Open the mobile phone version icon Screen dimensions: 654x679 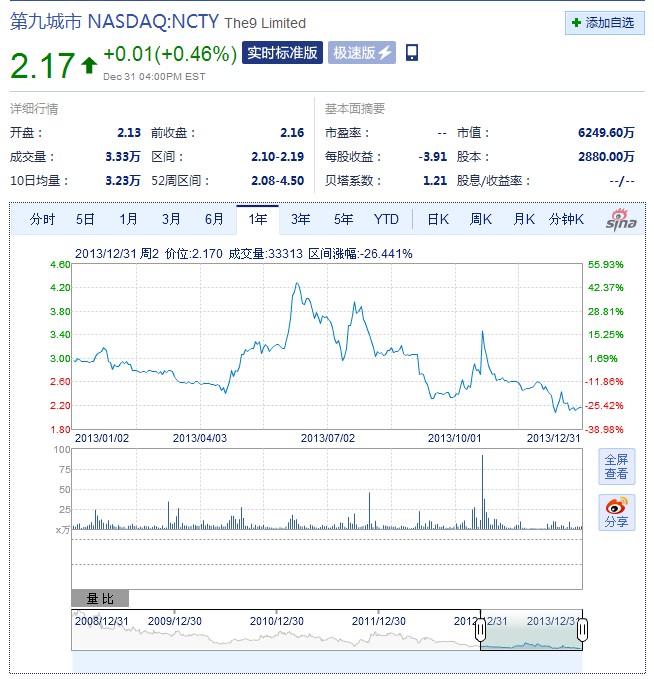pos(412,53)
